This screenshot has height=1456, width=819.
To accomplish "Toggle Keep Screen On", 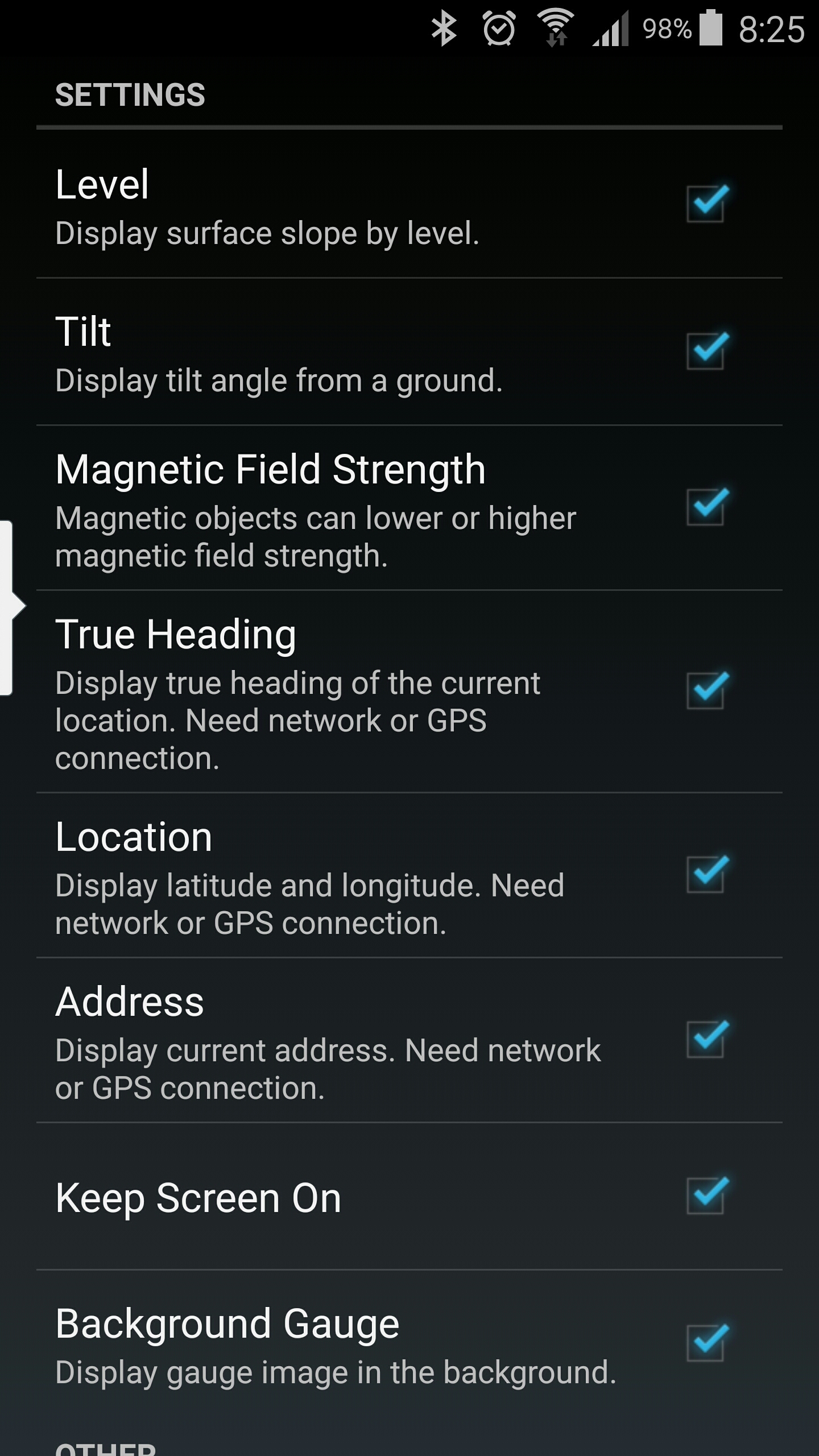I will (x=705, y=1196).
